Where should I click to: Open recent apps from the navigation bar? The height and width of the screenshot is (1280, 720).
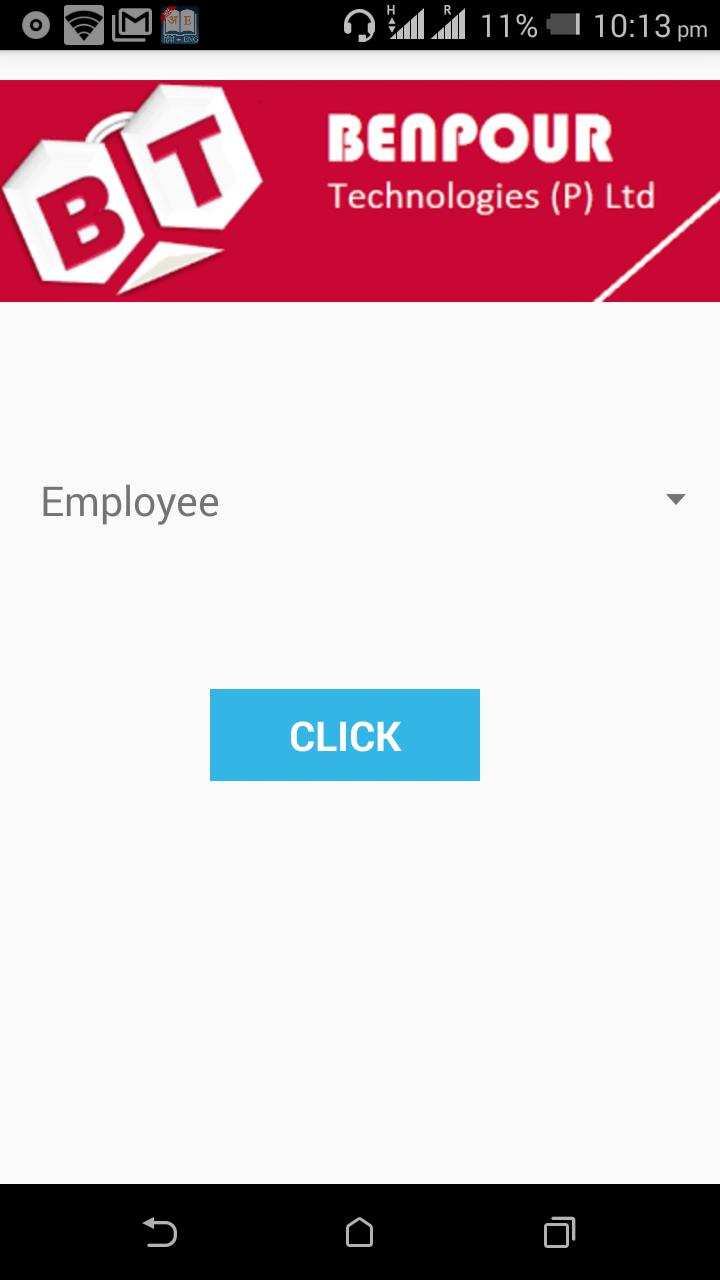559,1232
